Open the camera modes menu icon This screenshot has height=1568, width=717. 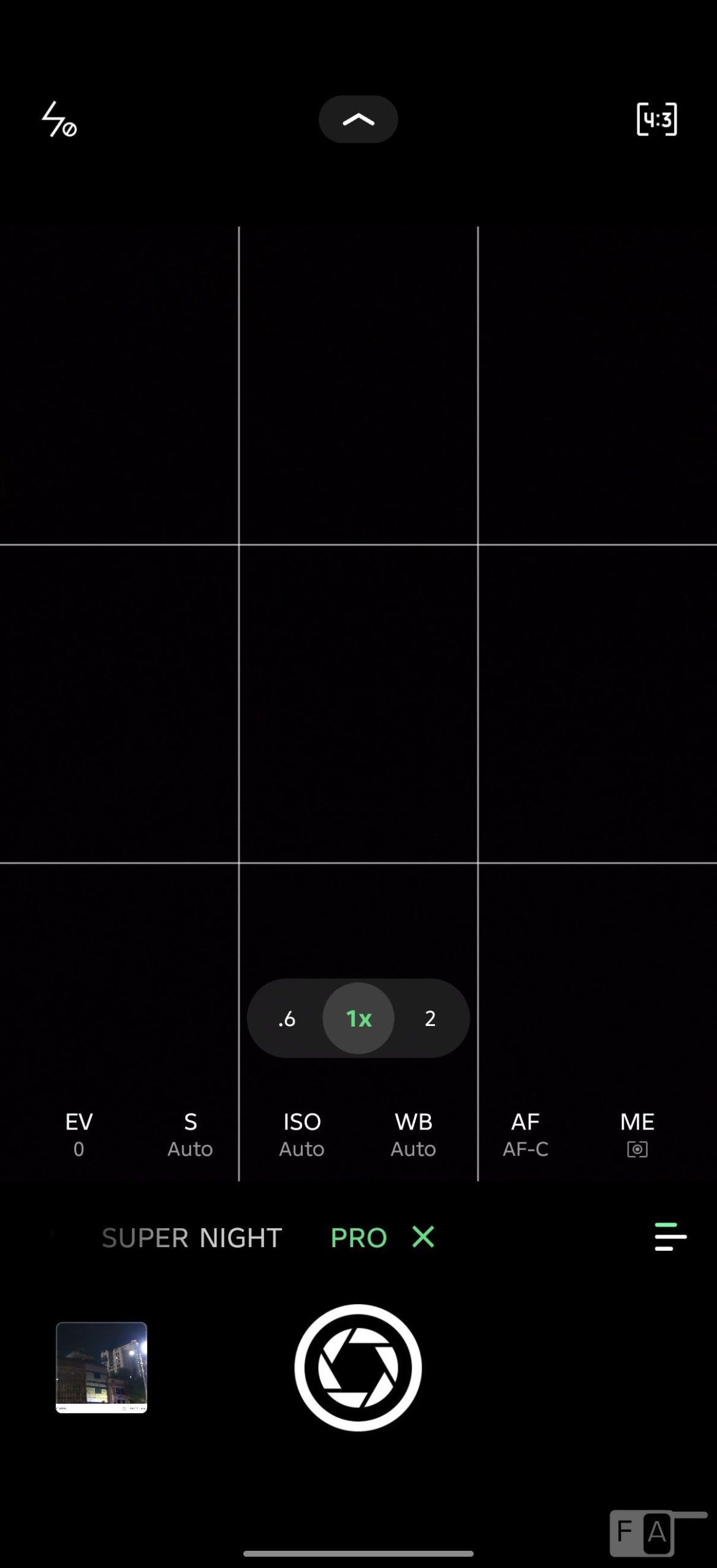click(x=670, y=1237)
